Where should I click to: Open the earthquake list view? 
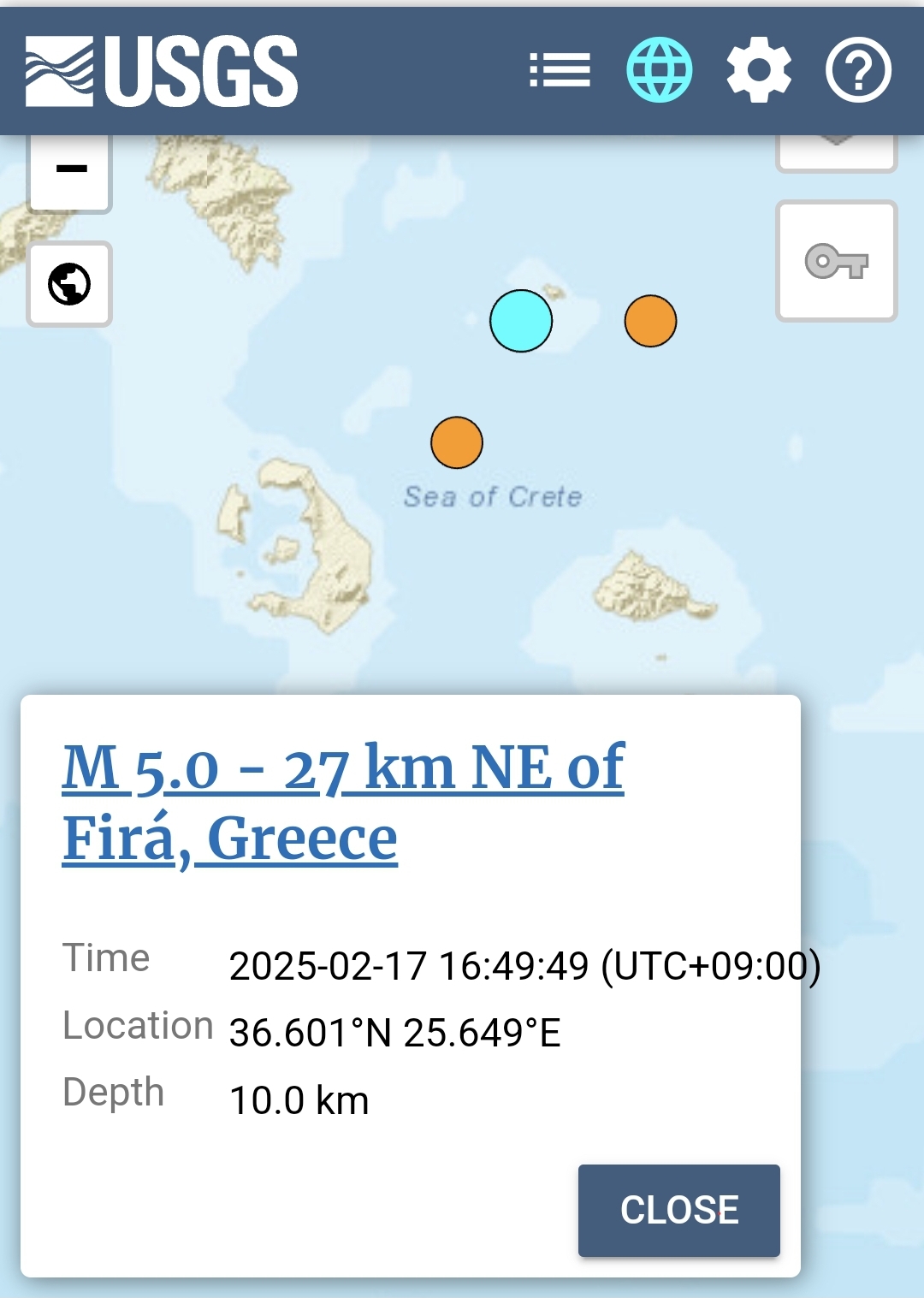560,70
